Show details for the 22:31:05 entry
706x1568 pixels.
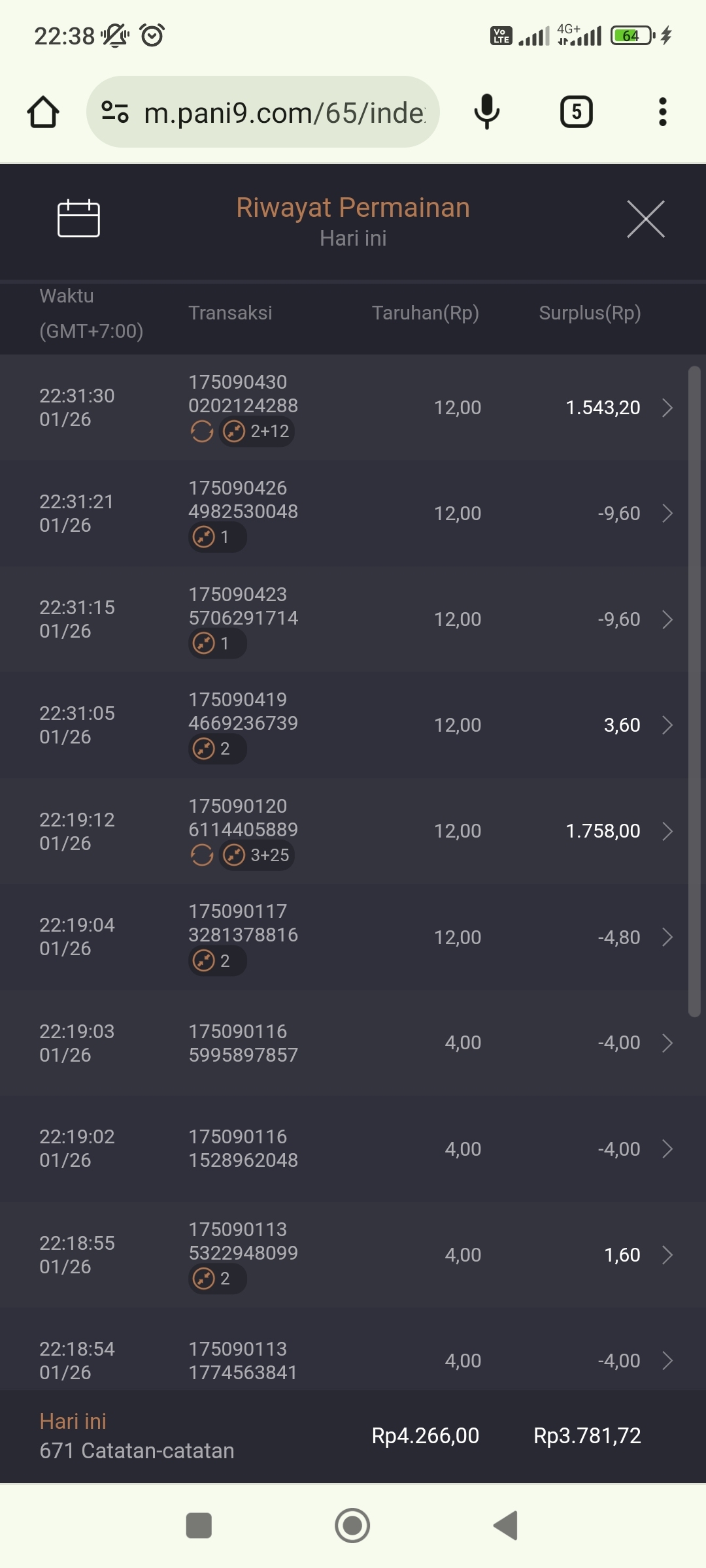click(x=353, y=725)
